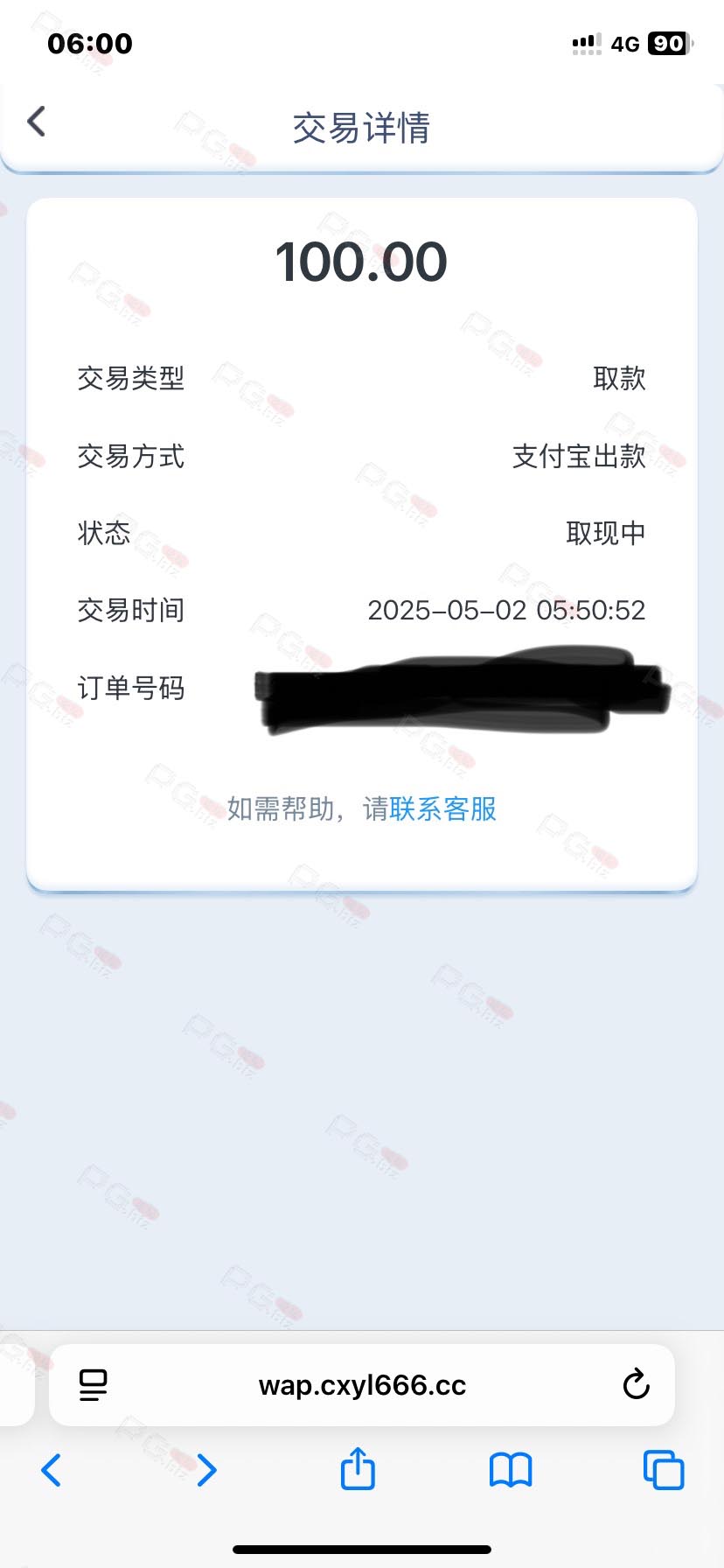
Task: Open the page settings reader icon
Action: [x=93, y=1385]
